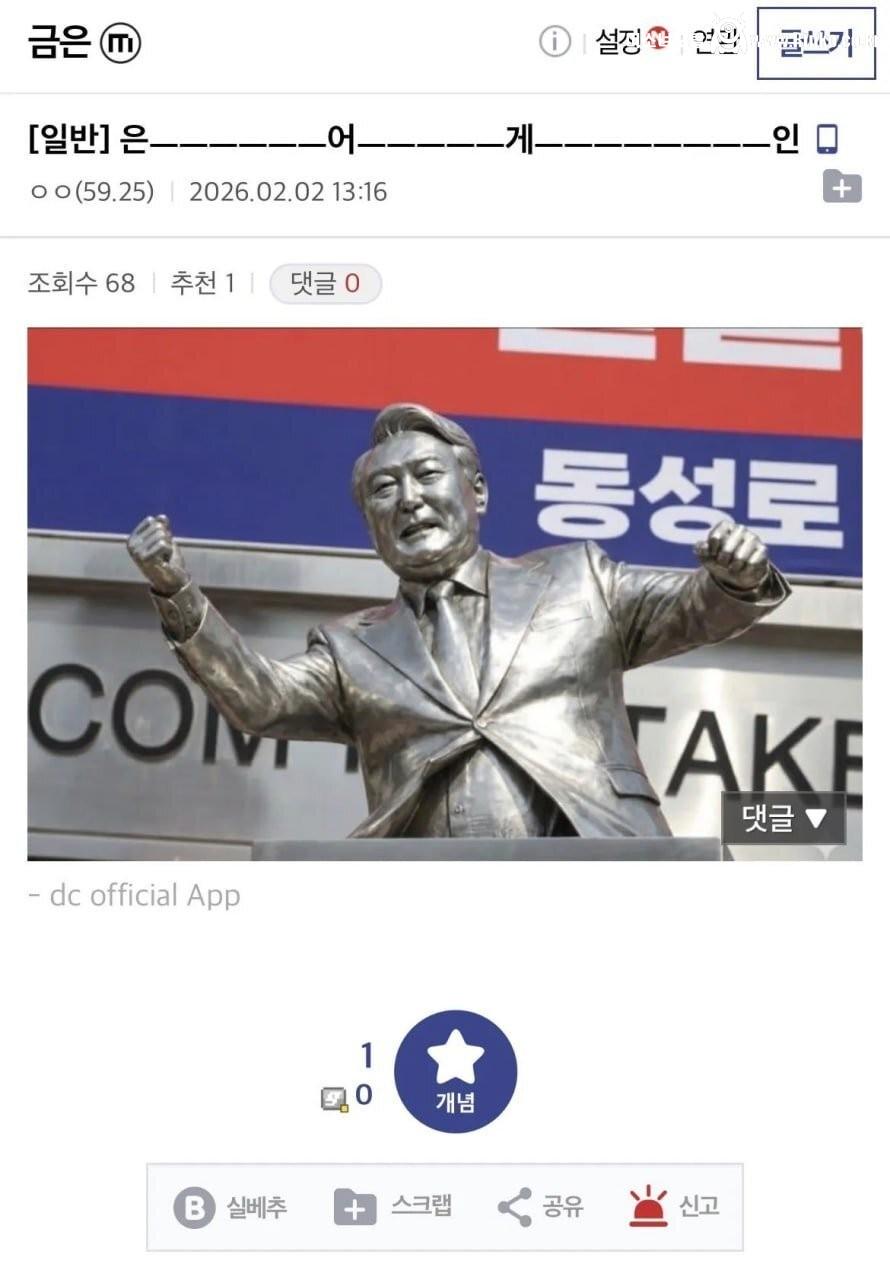Tap the info (ⓘ) icon in the header
Screen dimensions: 890x1280
point(554,42)
